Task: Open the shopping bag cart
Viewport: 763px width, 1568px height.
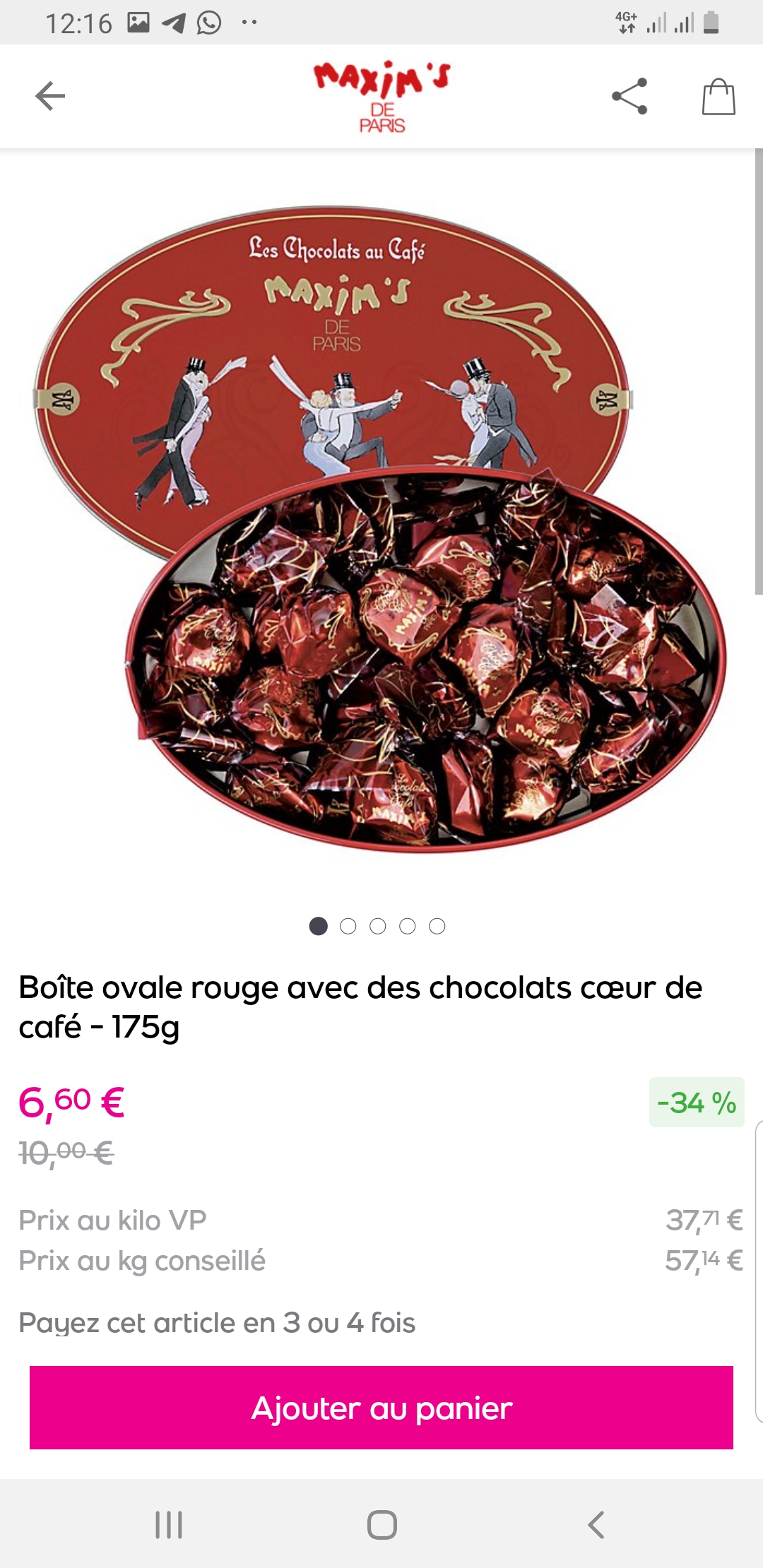Action: pos(718,96)
